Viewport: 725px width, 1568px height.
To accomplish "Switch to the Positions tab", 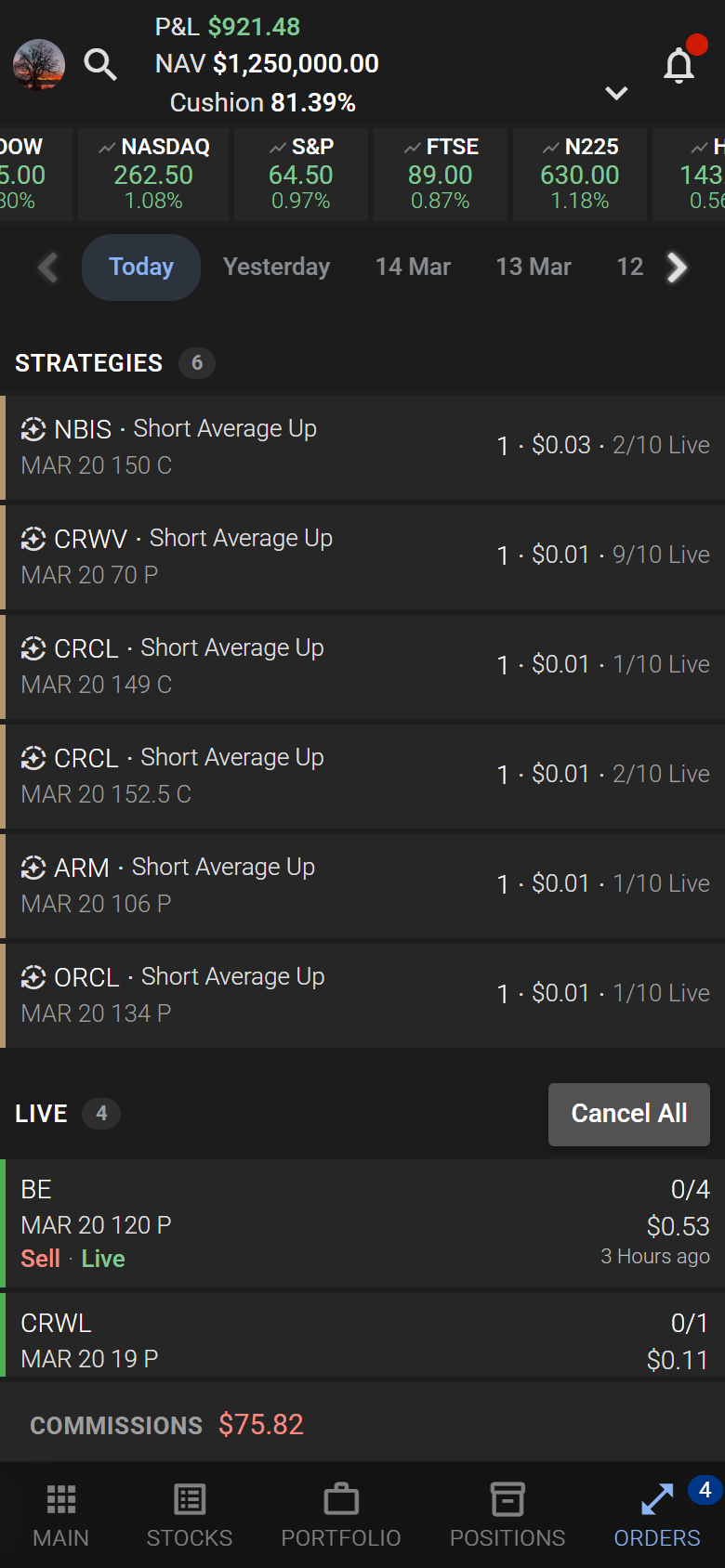I will click(507, 1516).
